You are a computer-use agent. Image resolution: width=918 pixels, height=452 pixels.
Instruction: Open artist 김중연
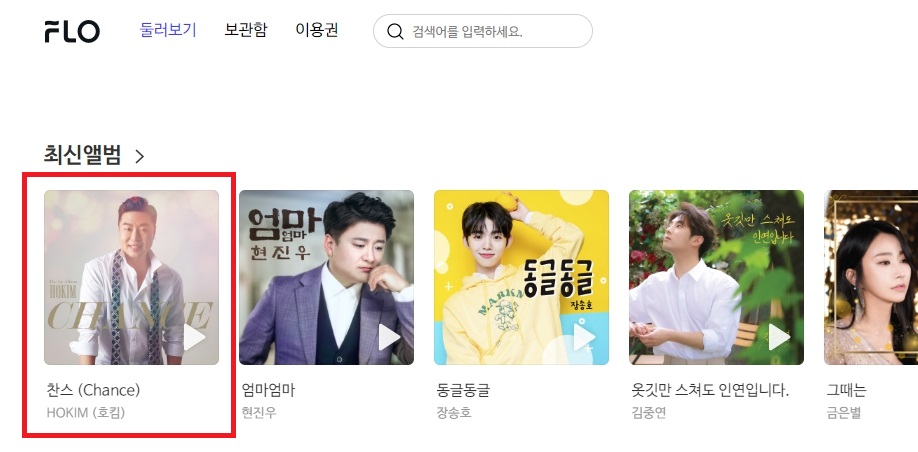tap(649, 412)
